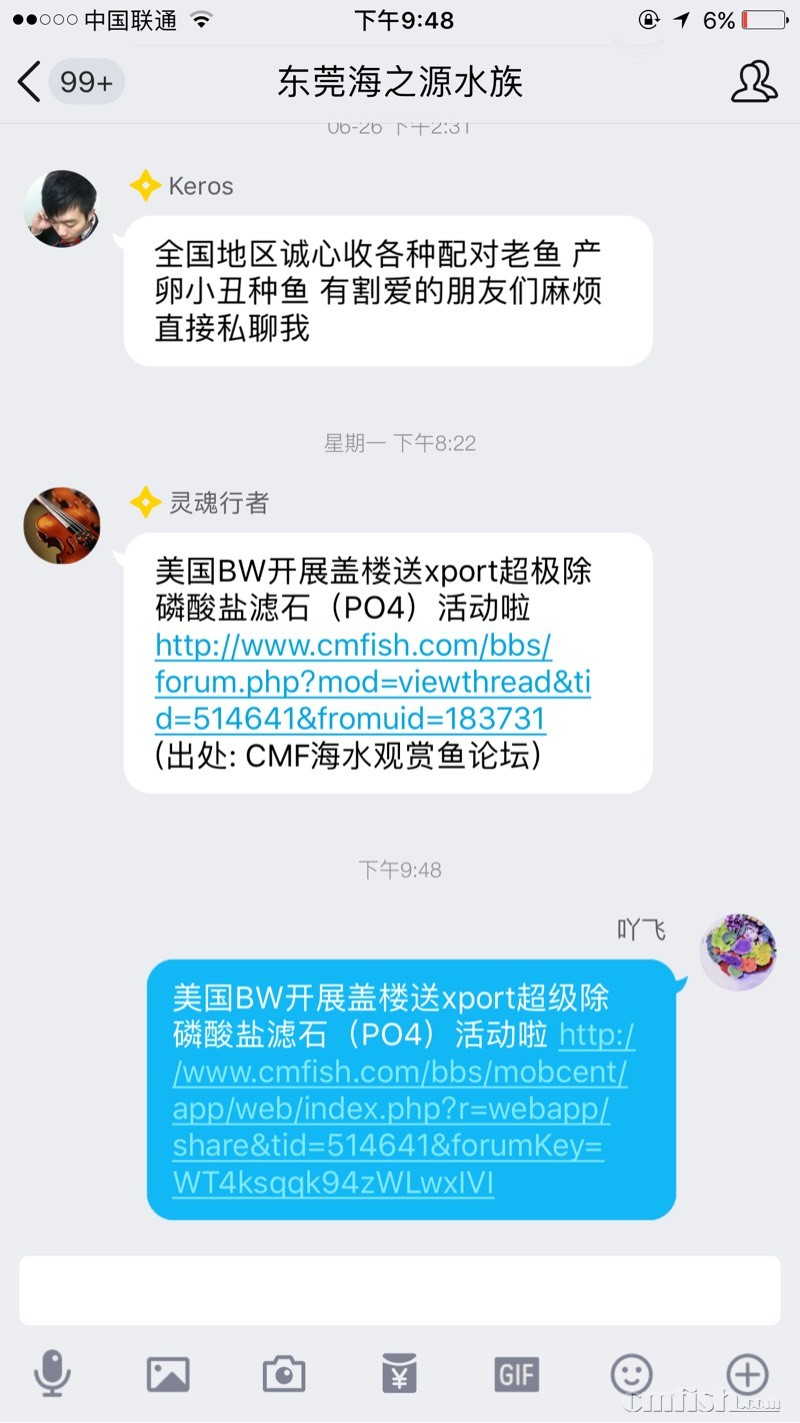The width and height of the screenshot is (800, 1423).
Task: Open the red packet (¥) feature
Action: pos(399,1374)
